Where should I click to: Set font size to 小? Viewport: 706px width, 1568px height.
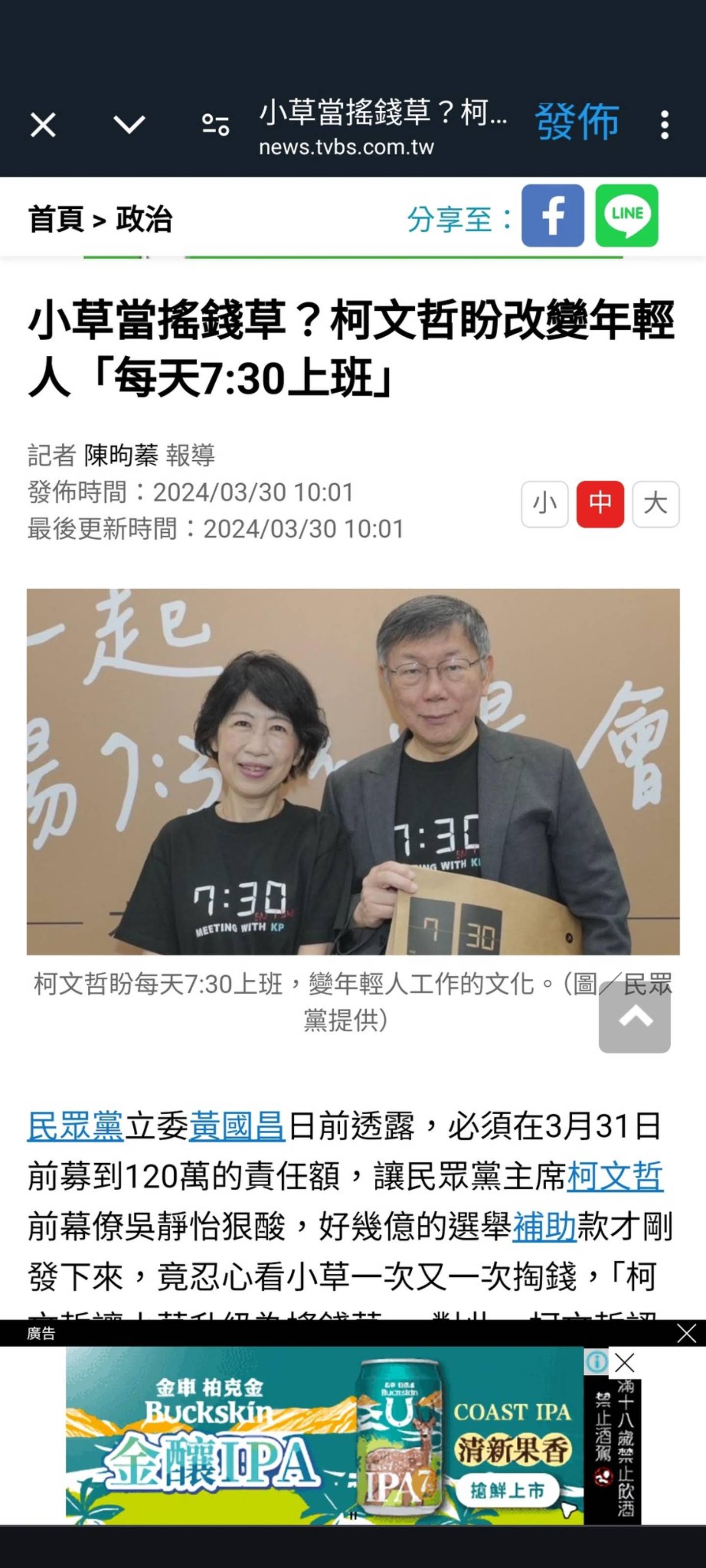click(545, 504)
